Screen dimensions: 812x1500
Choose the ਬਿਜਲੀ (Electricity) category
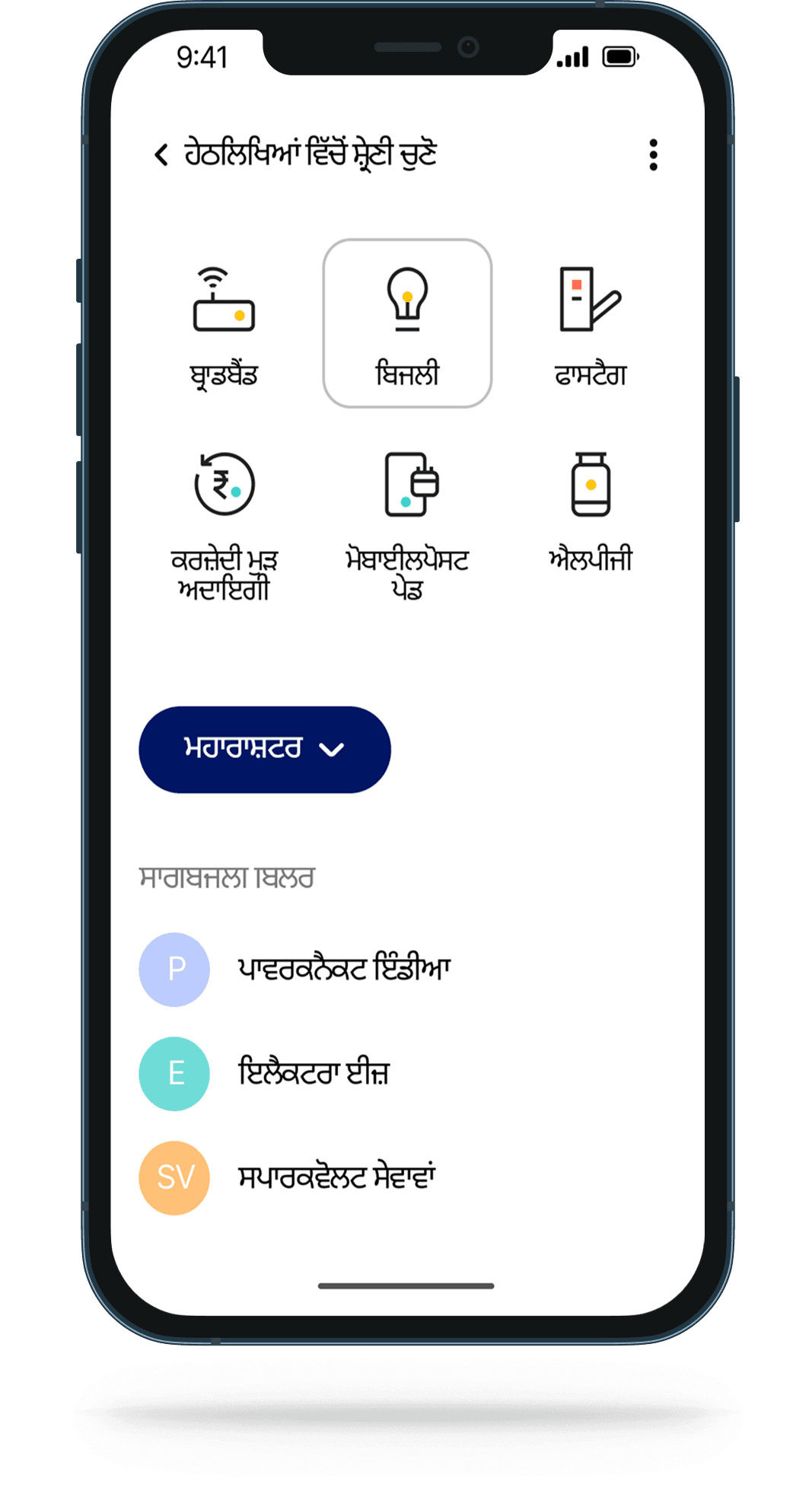click(x=407, y=324)
